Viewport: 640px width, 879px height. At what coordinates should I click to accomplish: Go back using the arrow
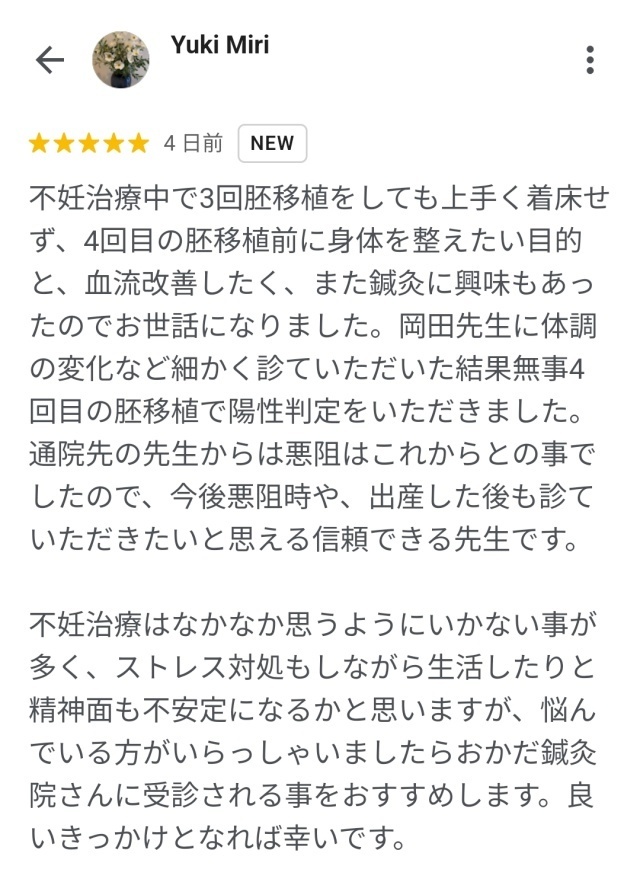tap(49, 60)
